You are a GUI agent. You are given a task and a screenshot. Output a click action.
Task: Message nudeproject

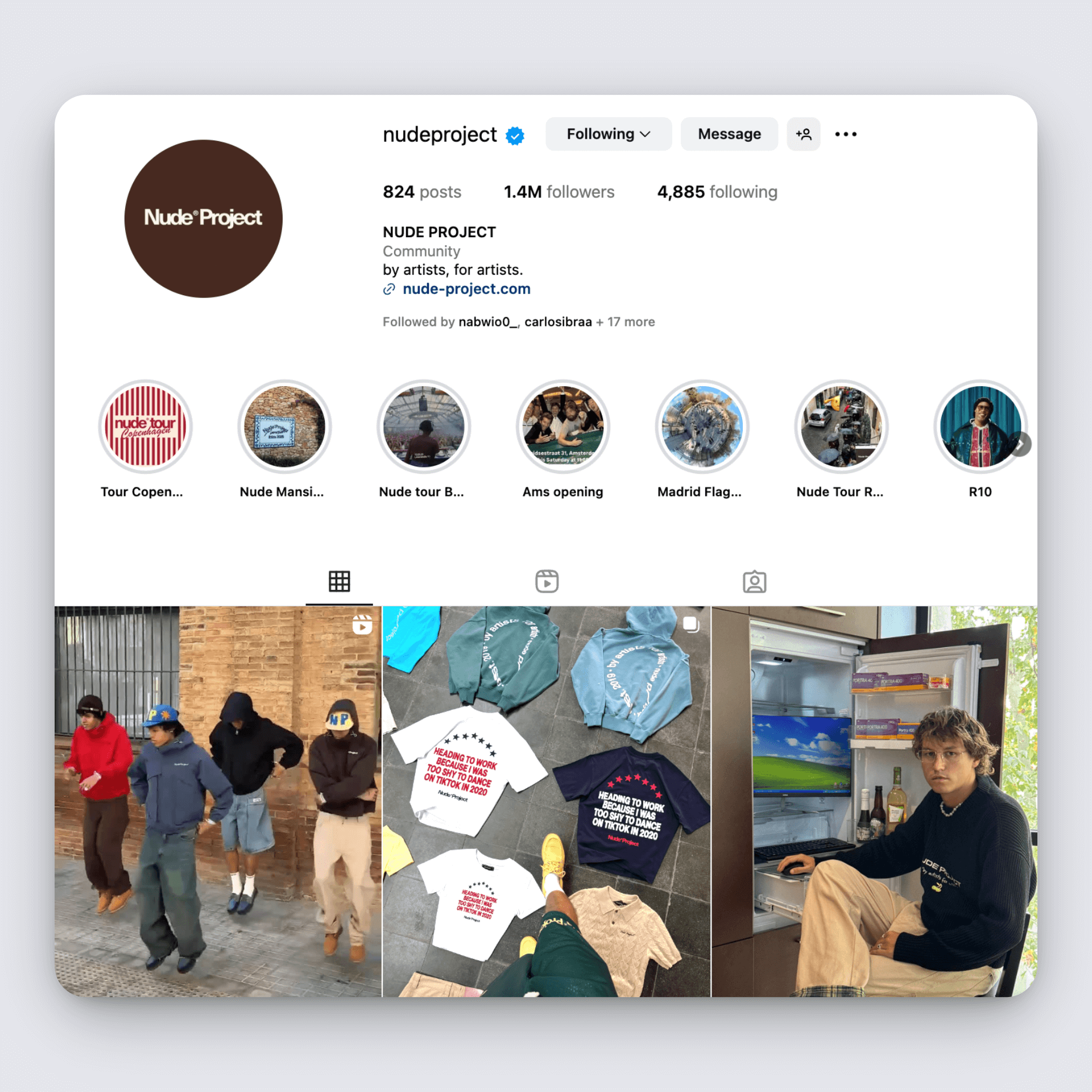pyautogui.click(x=729, y=134)
